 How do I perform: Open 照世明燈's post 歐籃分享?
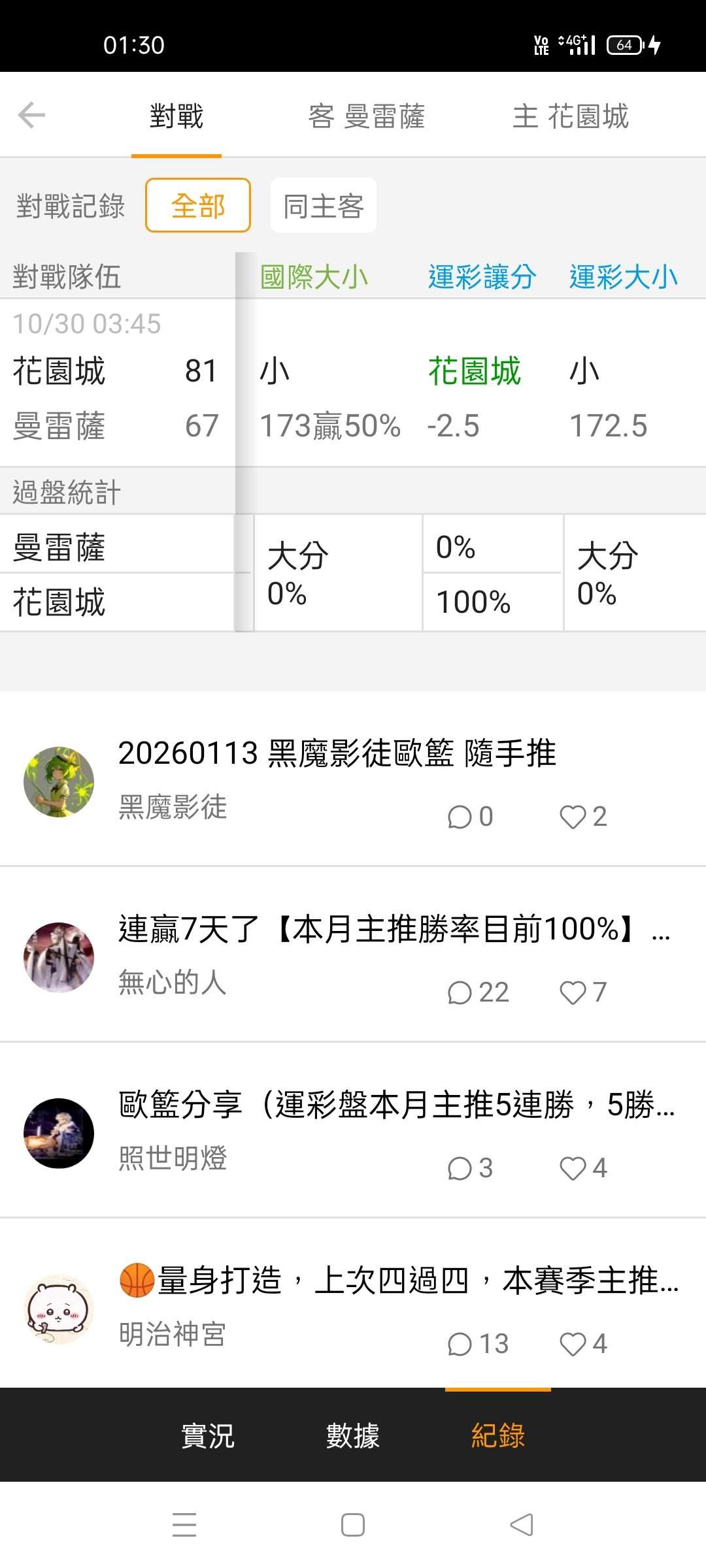(x=395, y=1105)
